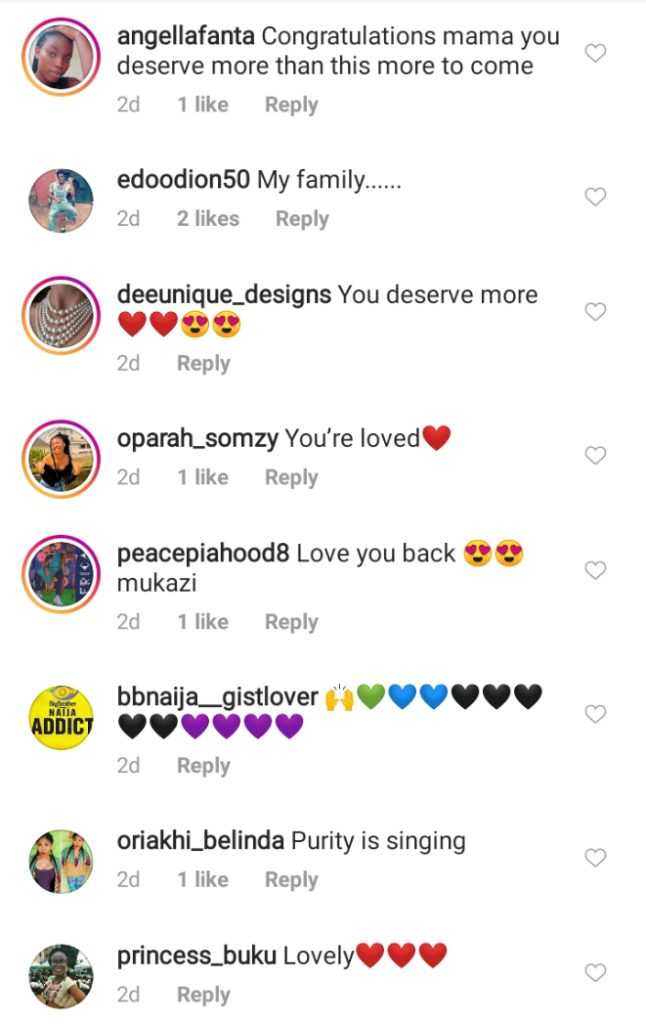Viewport: 646px width, 1024px height.
Task: Reply to angellafanta's comment
Action: tap(291, 105)
